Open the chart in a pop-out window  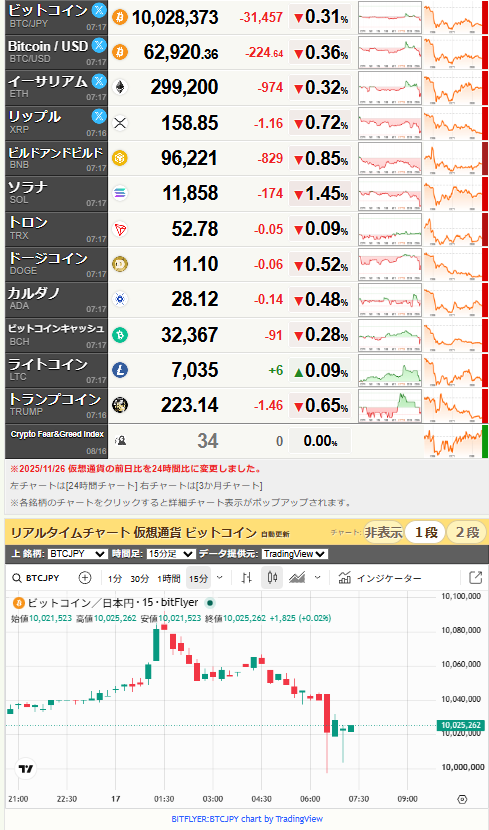click(x=475, y=578)
